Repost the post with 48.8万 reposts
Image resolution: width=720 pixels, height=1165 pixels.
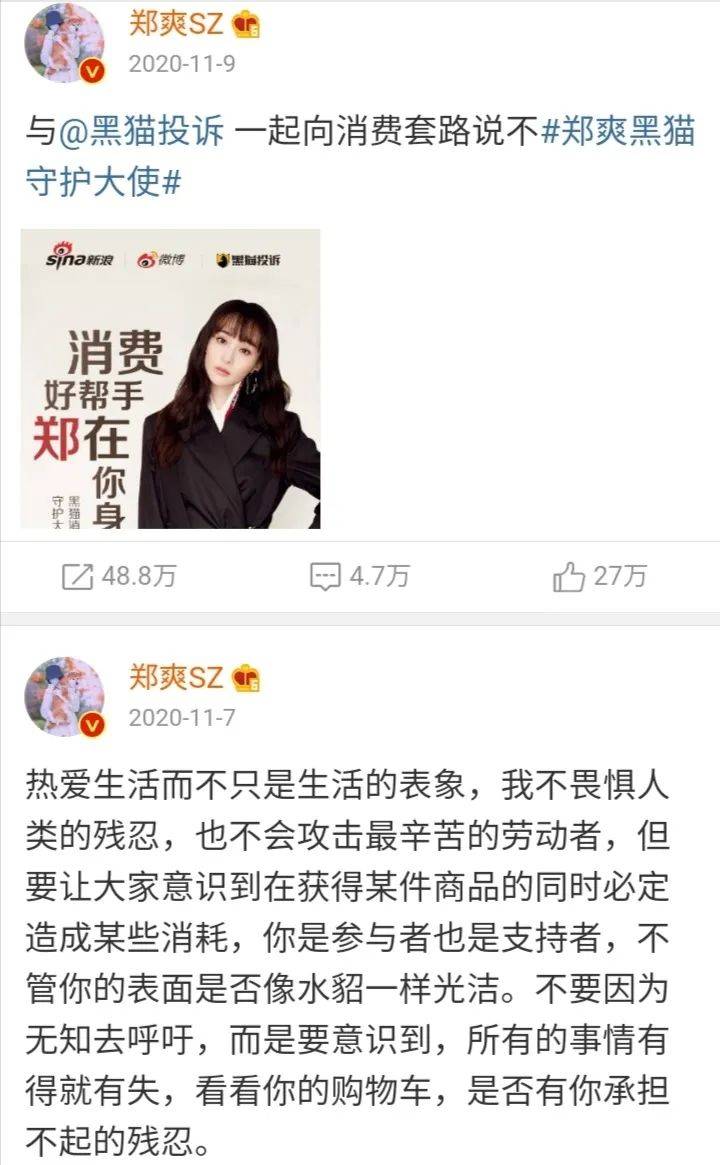(118, 576)
